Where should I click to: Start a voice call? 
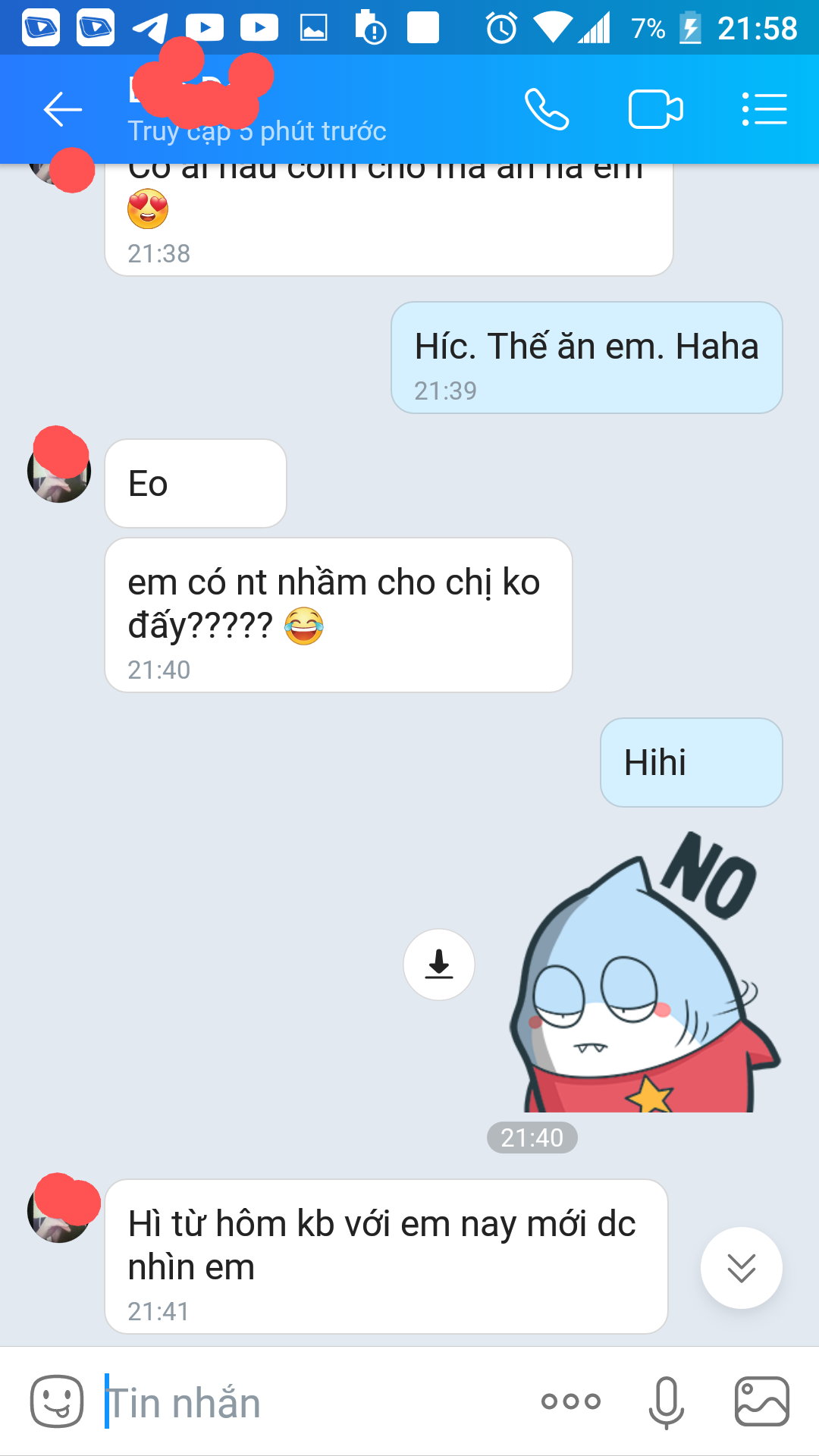[547, 110]
